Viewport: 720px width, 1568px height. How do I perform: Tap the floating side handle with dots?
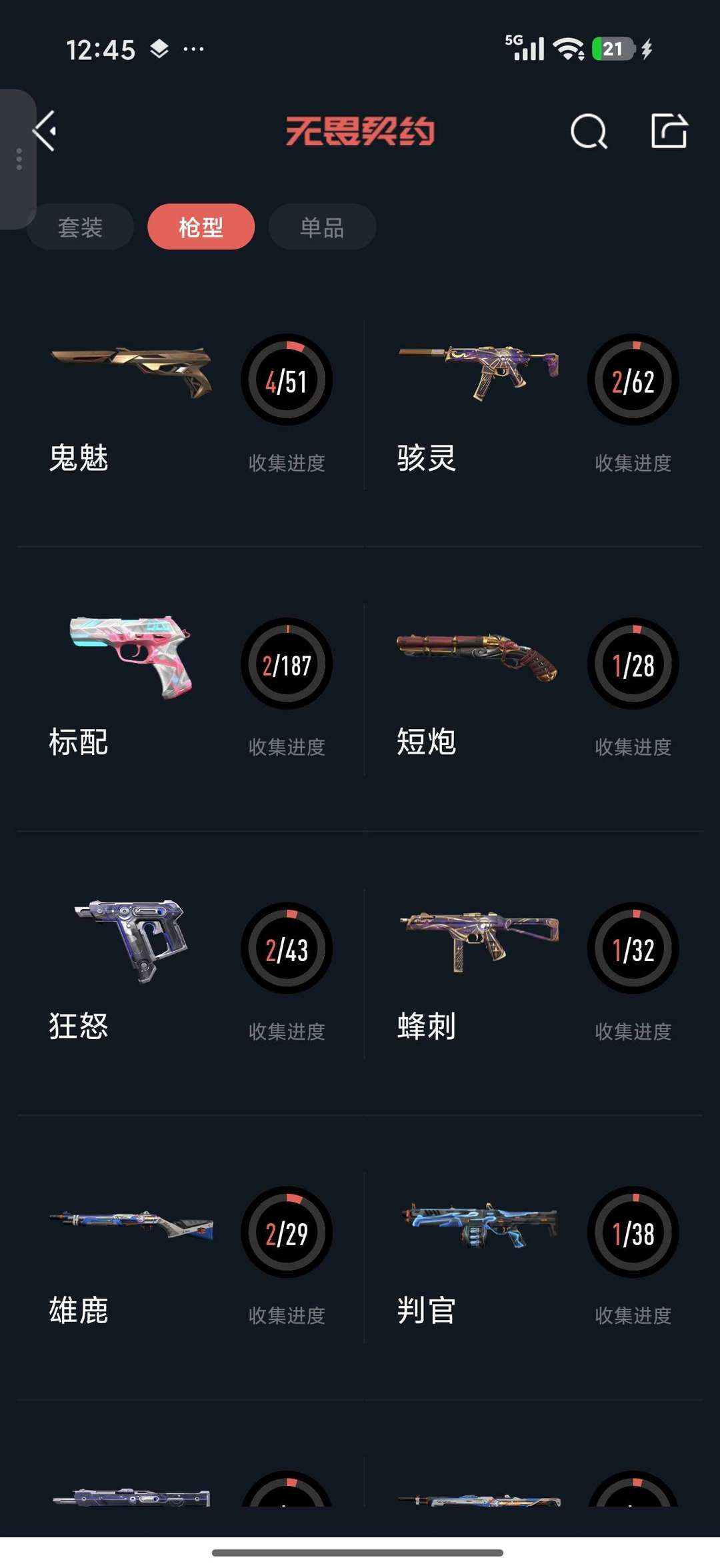pyautogui.click(x=18, y=159)
